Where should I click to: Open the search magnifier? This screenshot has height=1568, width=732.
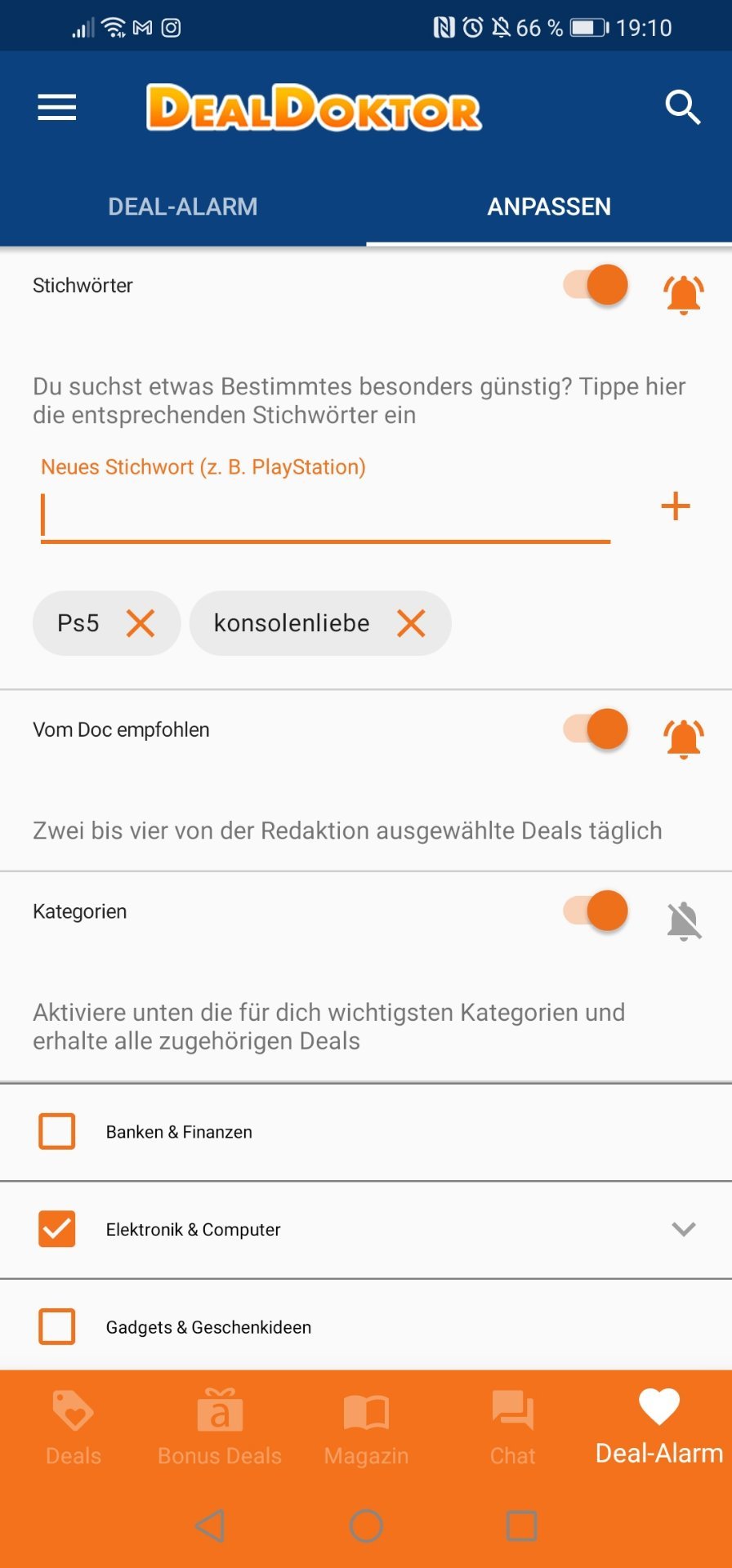pos(682,107)
